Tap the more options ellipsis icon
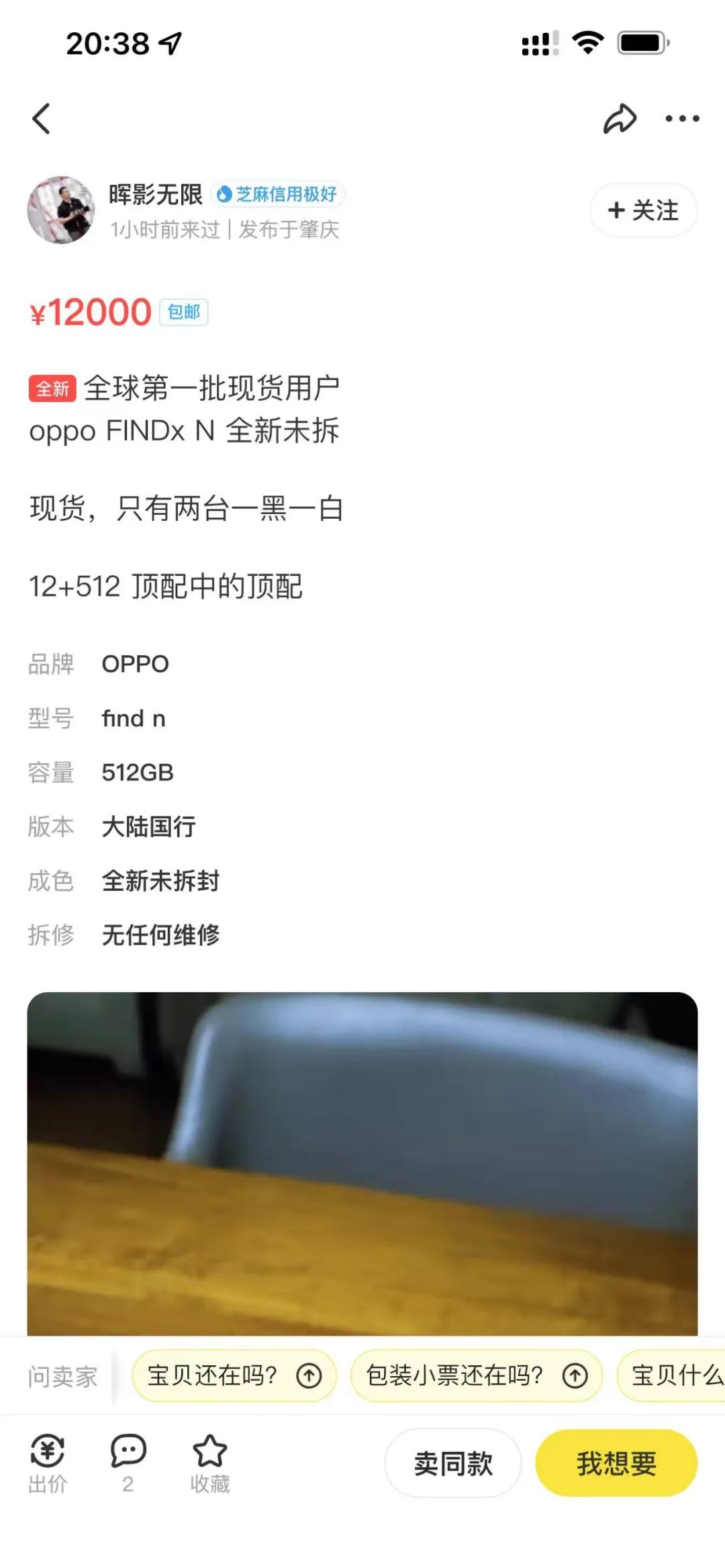Viewport: 725px width, 1568px height. click(683, 119)
